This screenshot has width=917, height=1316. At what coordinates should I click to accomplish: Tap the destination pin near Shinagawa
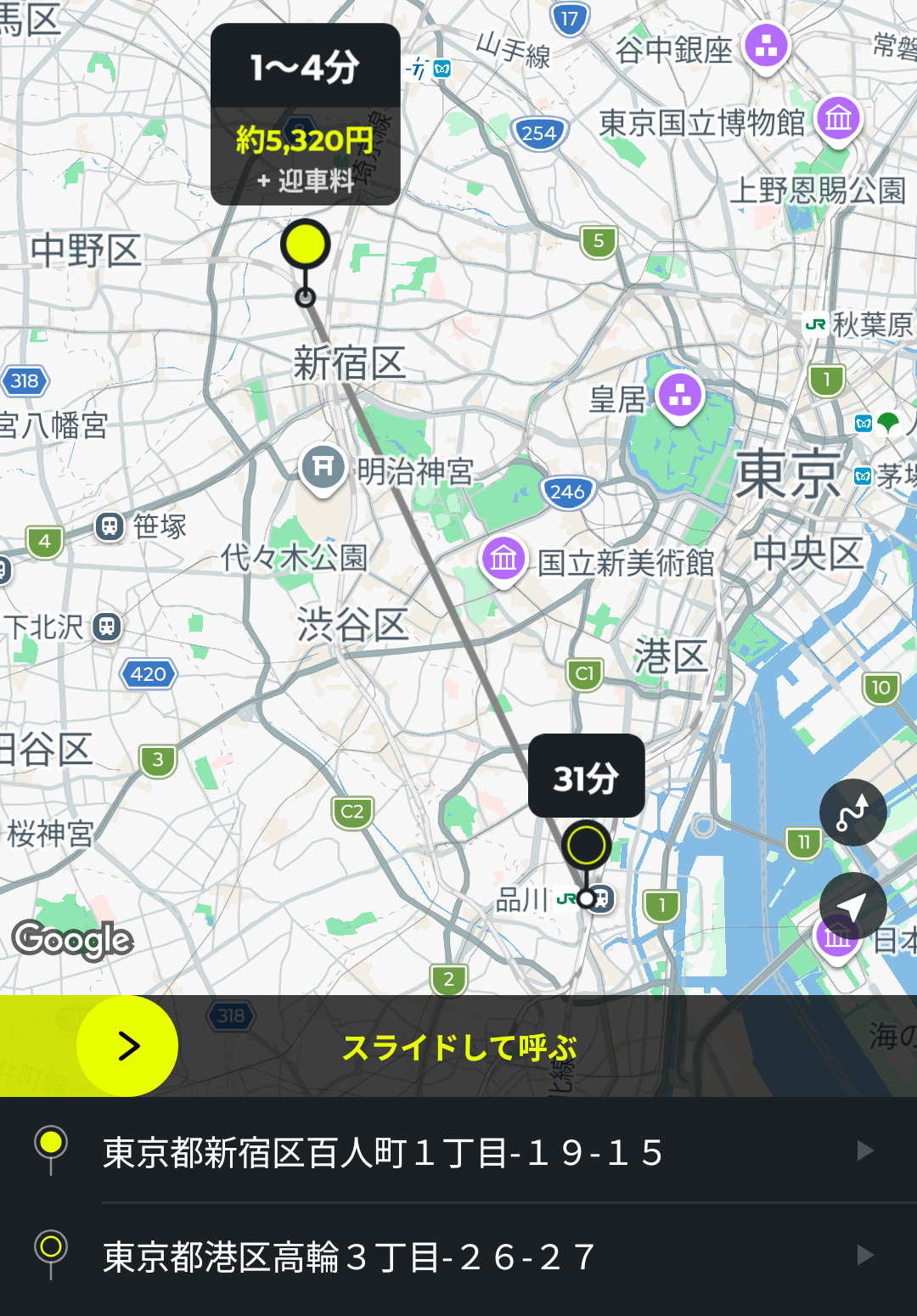pyautogui.click(x=586, y=846)
